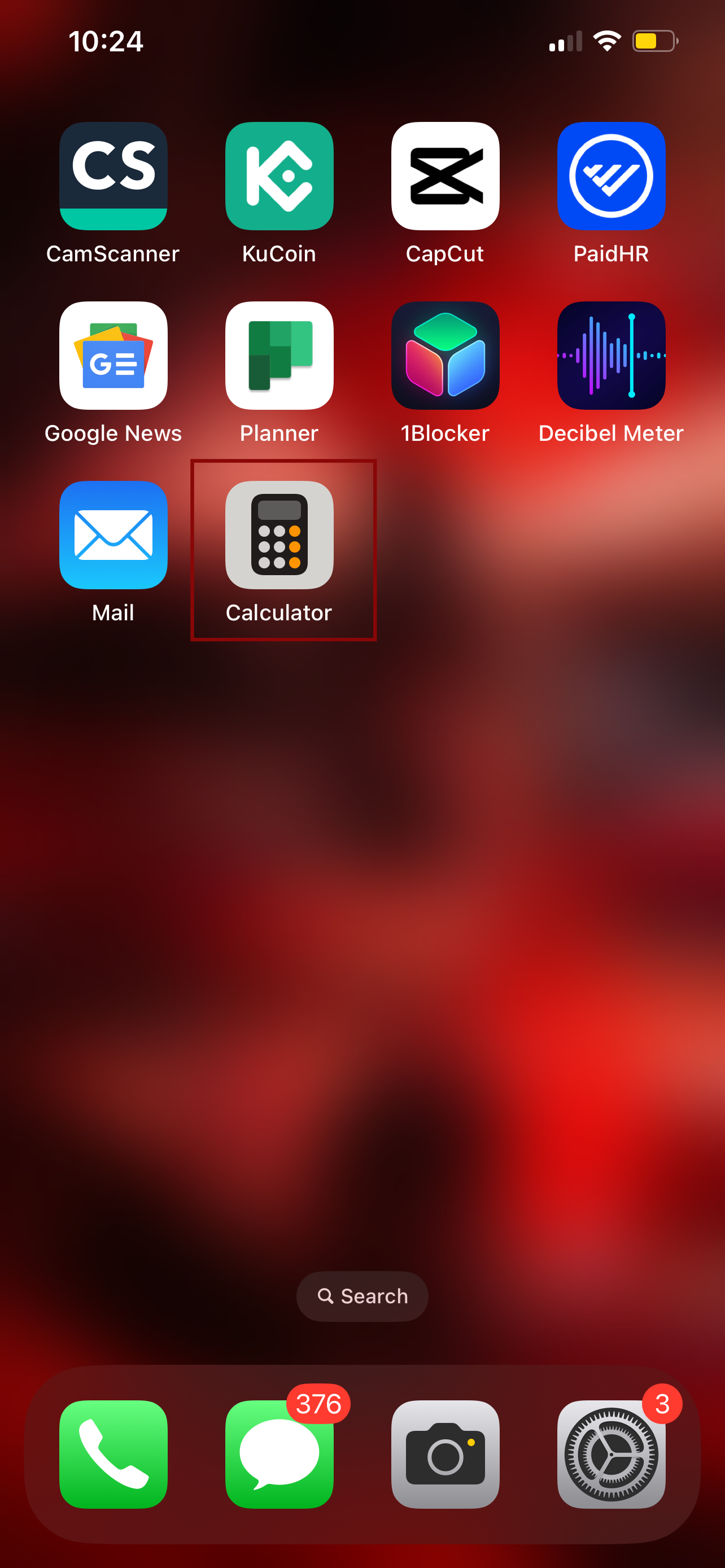
Task: Open Google News
Action: pos(113,356)
